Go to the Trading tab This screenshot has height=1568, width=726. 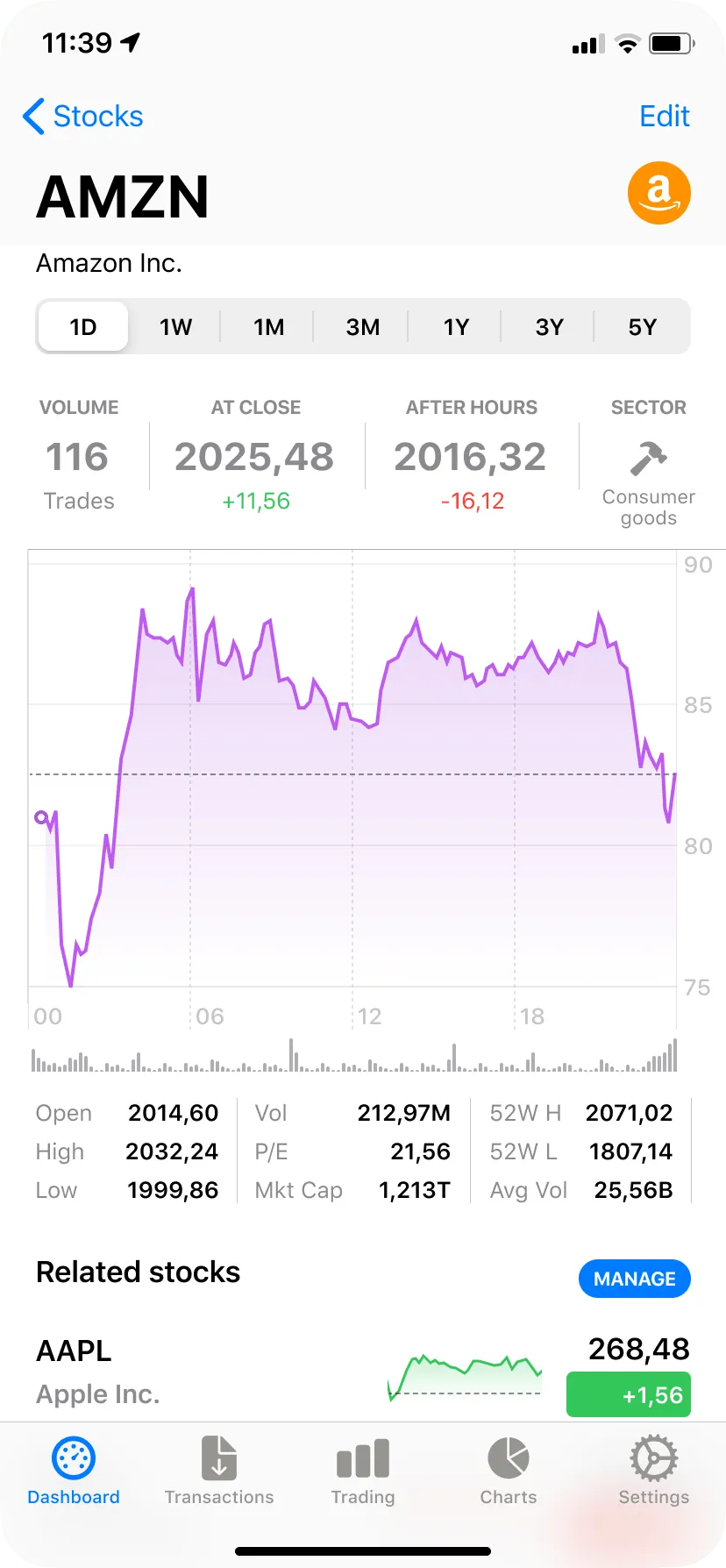363,1472
